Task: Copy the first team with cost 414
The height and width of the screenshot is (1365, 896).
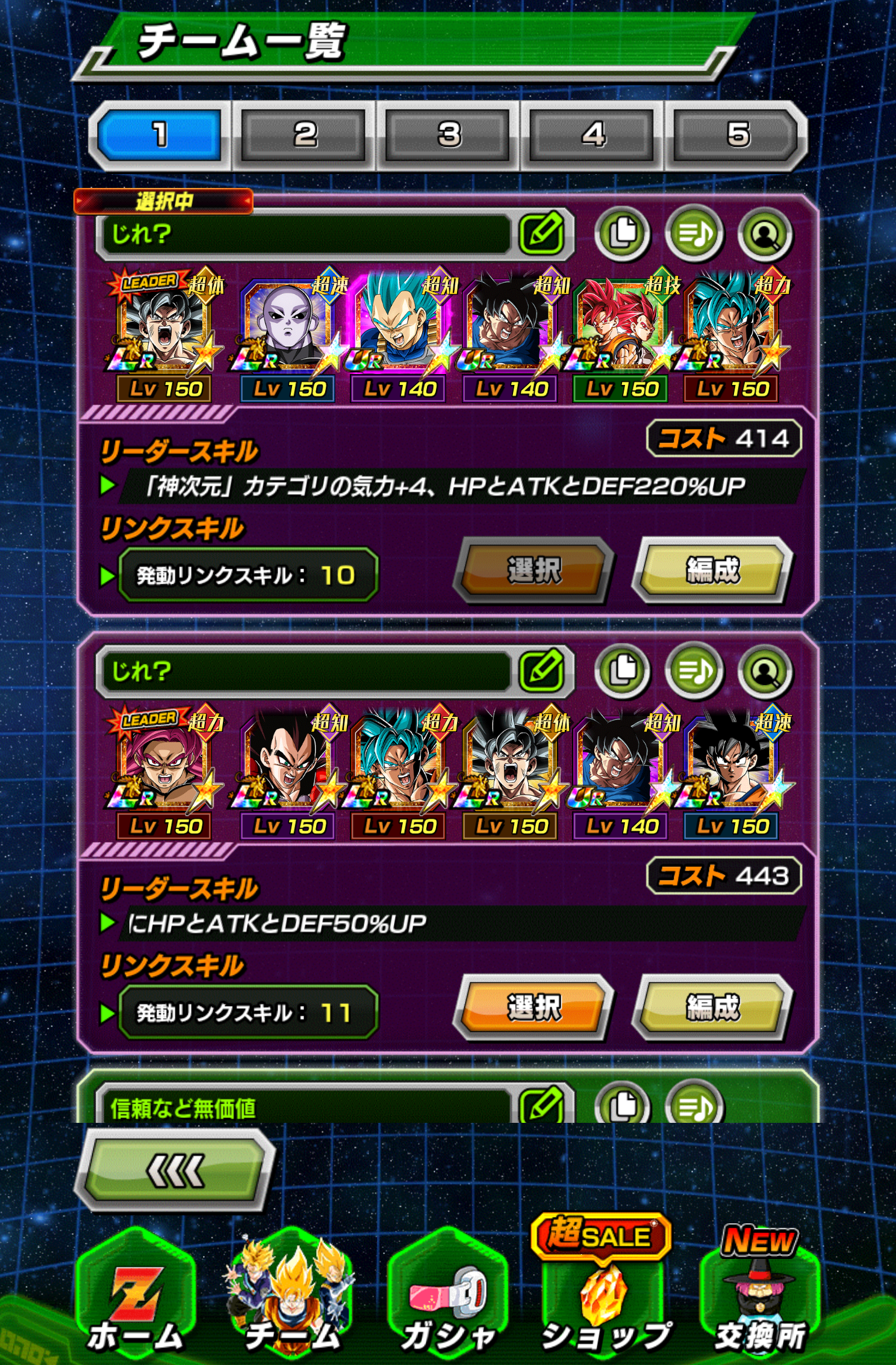Action: pos(623,234)
